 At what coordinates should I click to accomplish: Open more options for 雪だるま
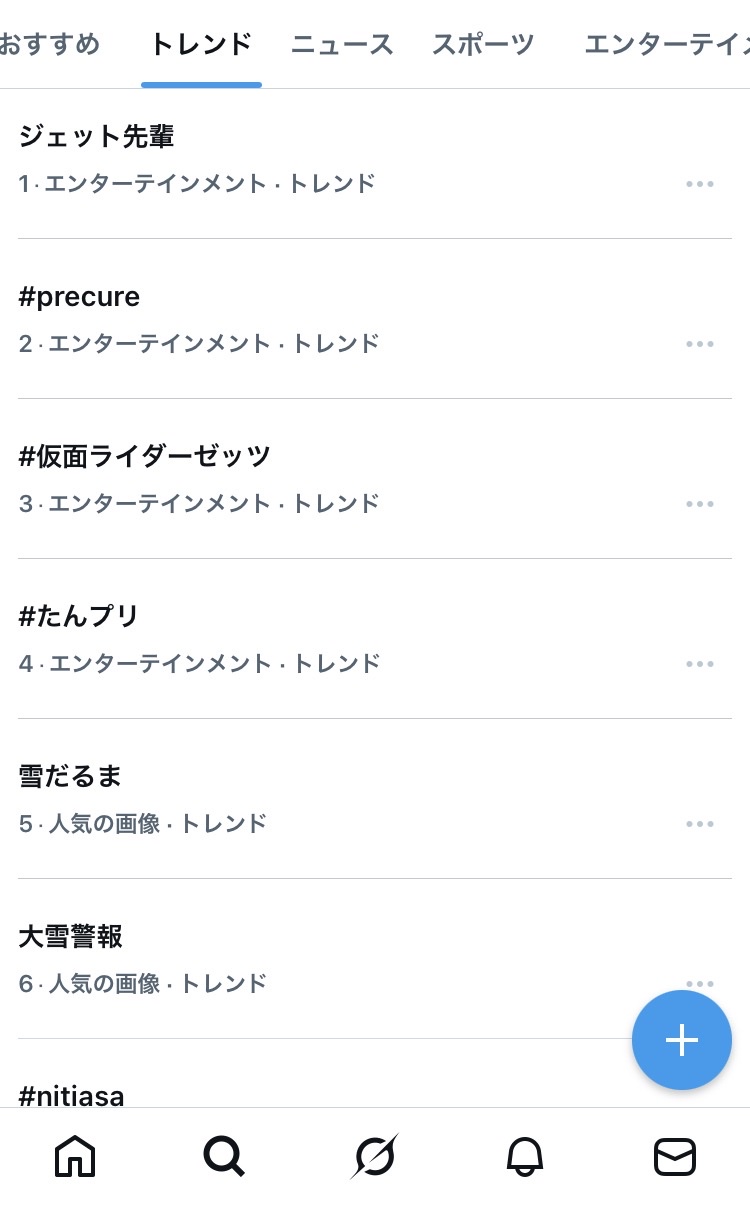click(700, 824)
